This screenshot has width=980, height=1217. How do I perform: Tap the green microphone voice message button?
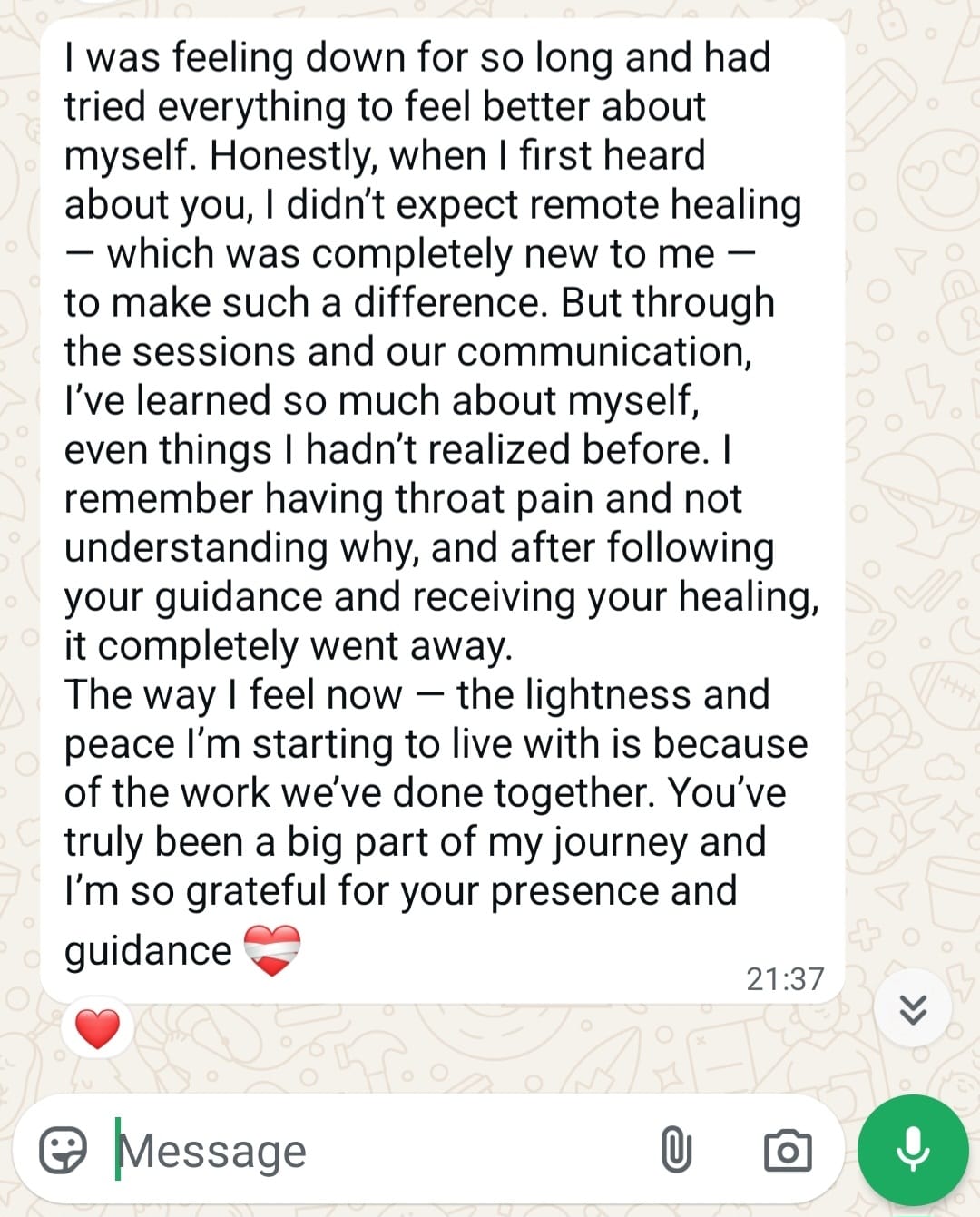coord(913,1150)
